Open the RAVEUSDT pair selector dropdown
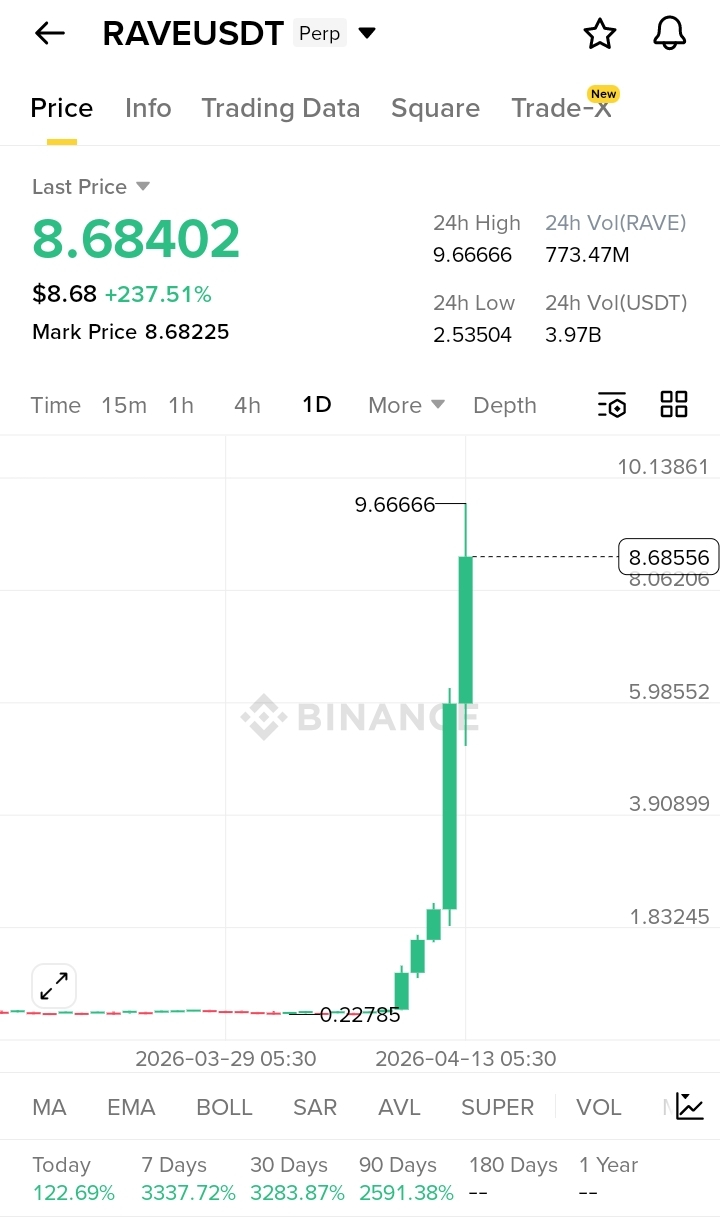The width and height of the screenshot is (720, 1229). (x=367, y=33)
